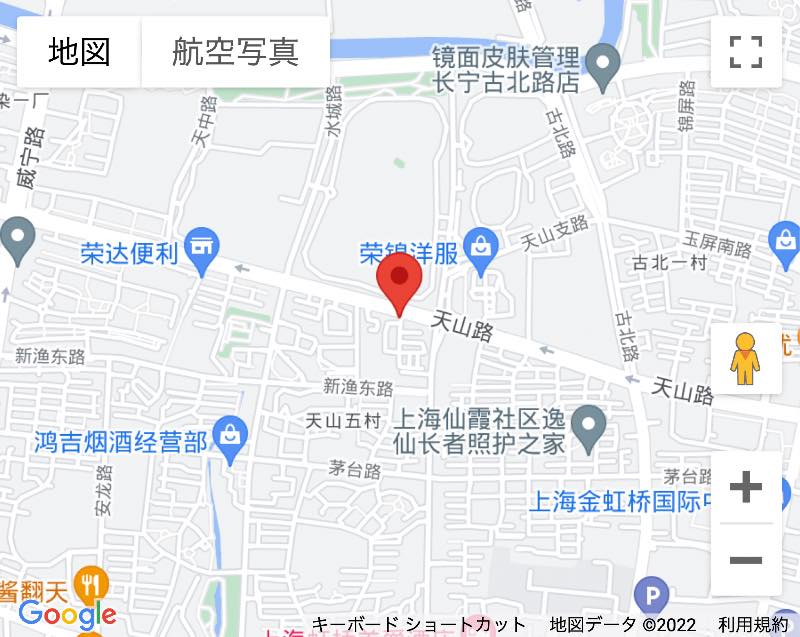Tap the red location pin

click(x=399, y=278)
